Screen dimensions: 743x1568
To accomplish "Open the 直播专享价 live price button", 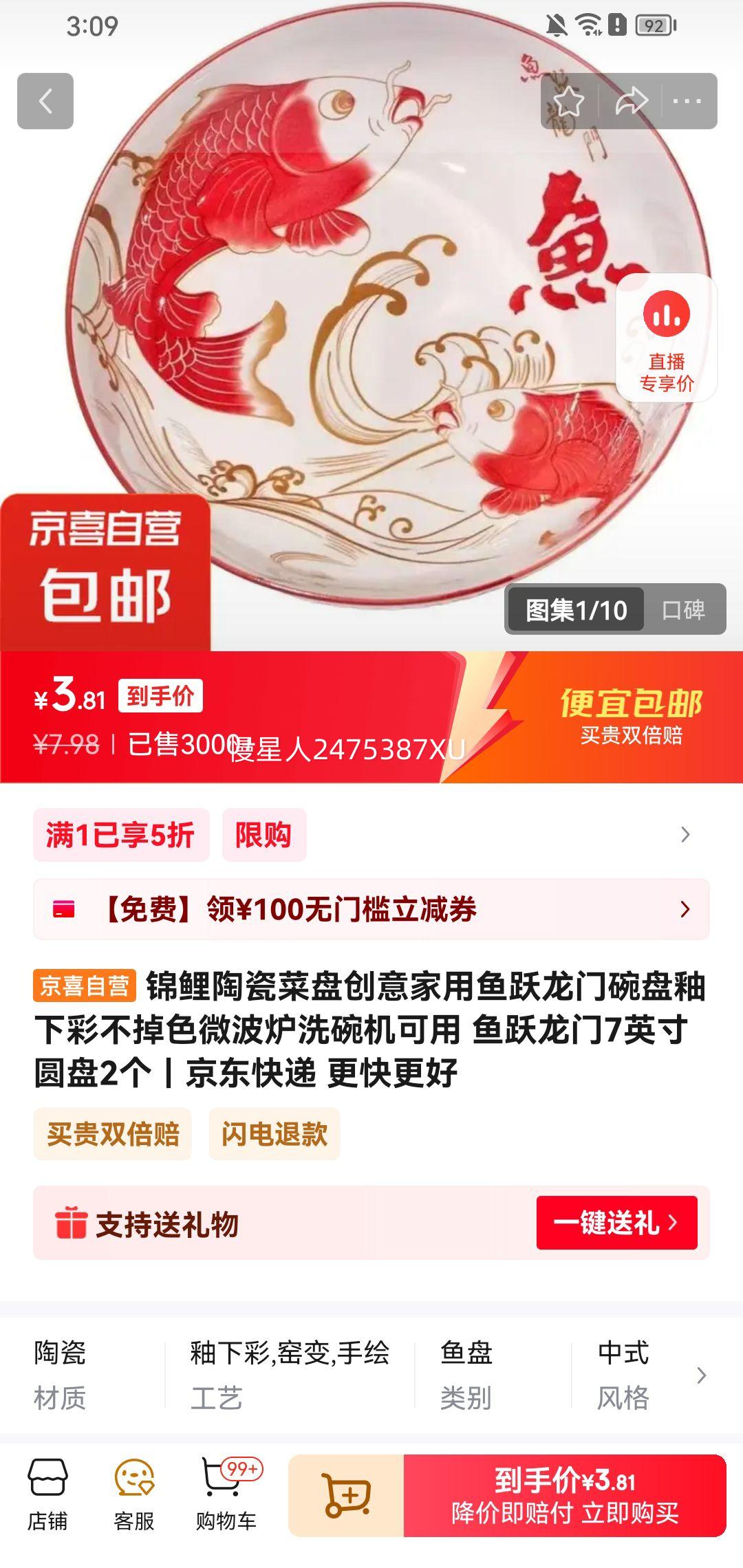I will pos(666,338).
